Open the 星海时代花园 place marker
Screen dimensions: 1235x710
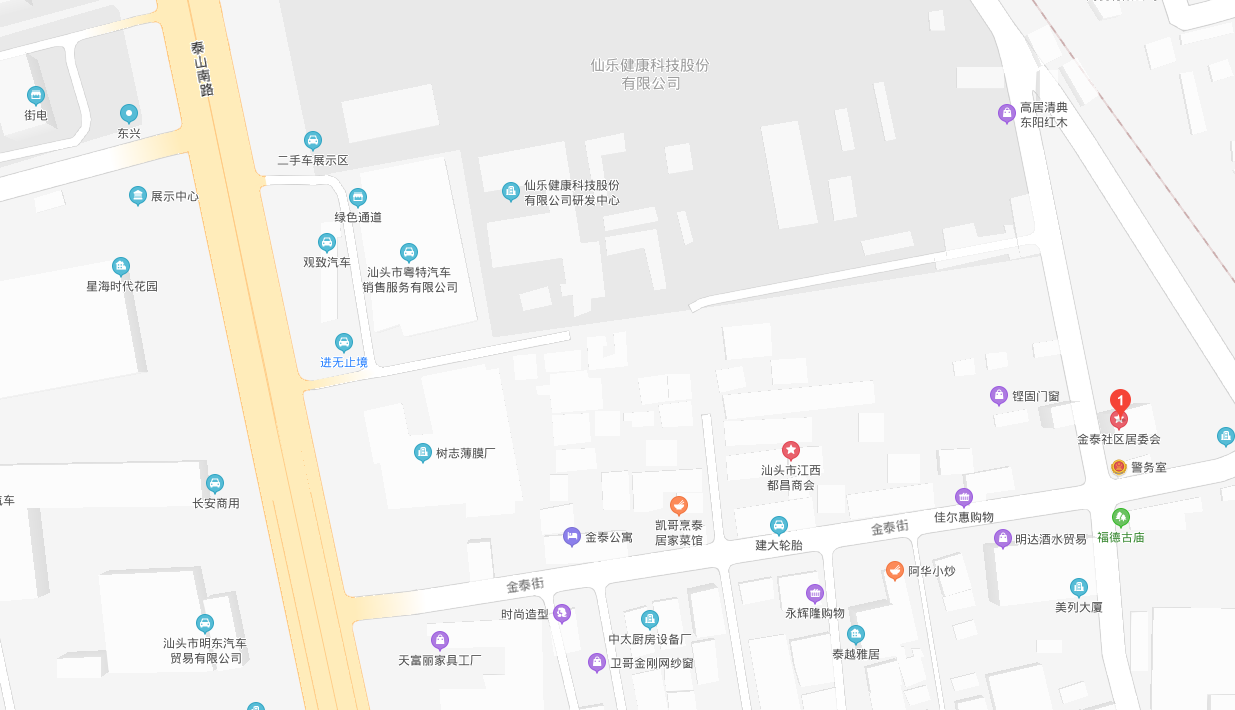121,267
